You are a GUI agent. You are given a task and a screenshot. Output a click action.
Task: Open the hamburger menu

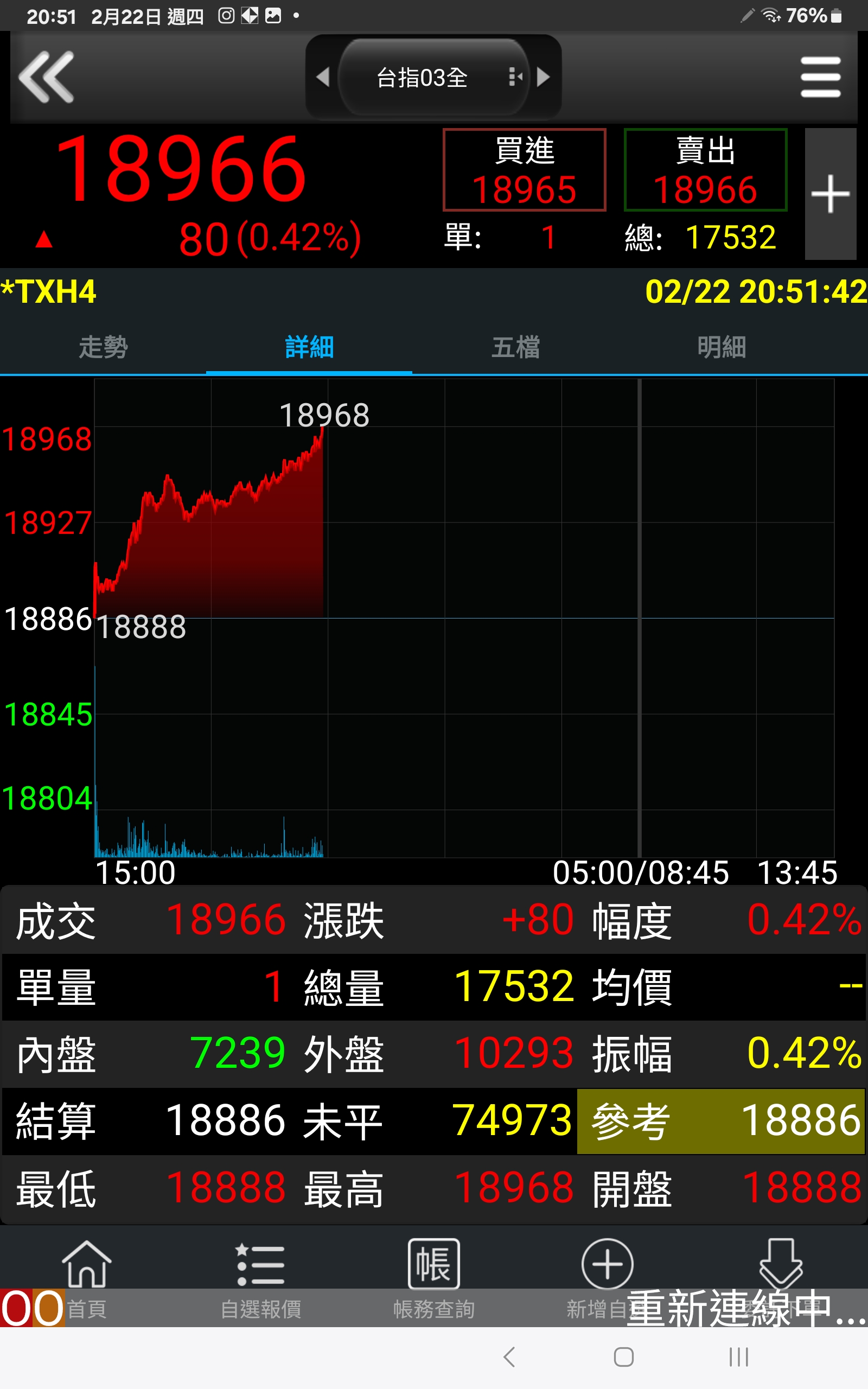point(820,77)
